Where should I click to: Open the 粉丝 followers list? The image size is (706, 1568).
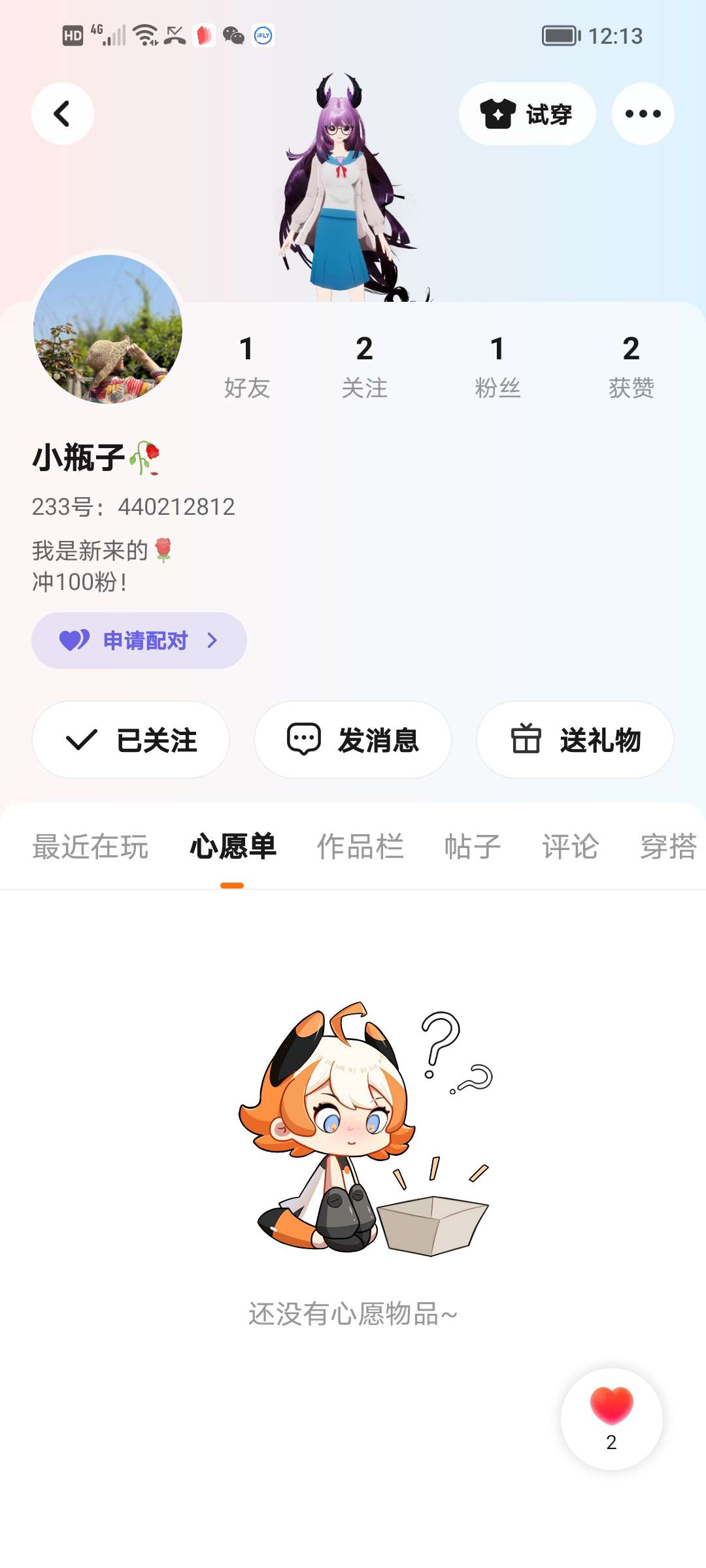497,366
